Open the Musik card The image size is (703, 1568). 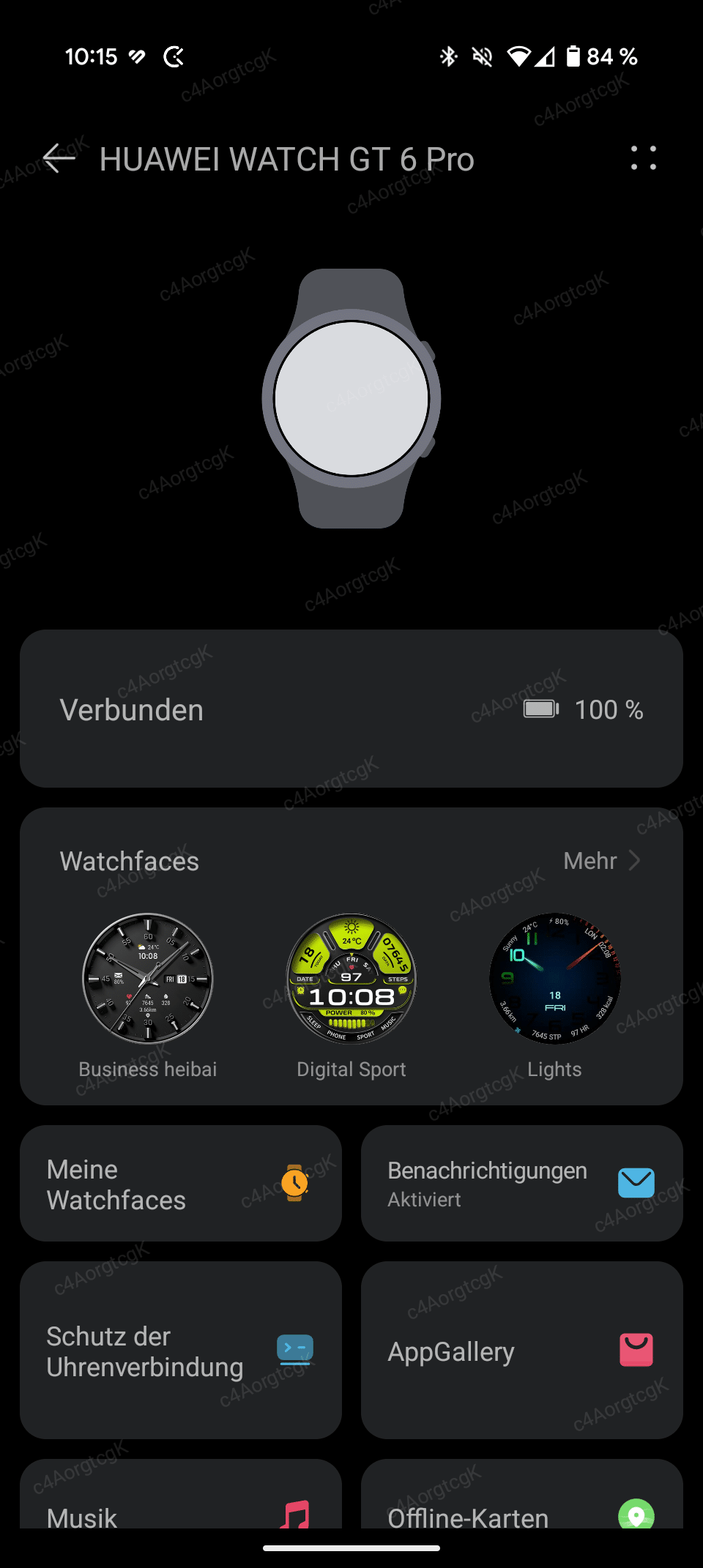(x=181, y=1501)
